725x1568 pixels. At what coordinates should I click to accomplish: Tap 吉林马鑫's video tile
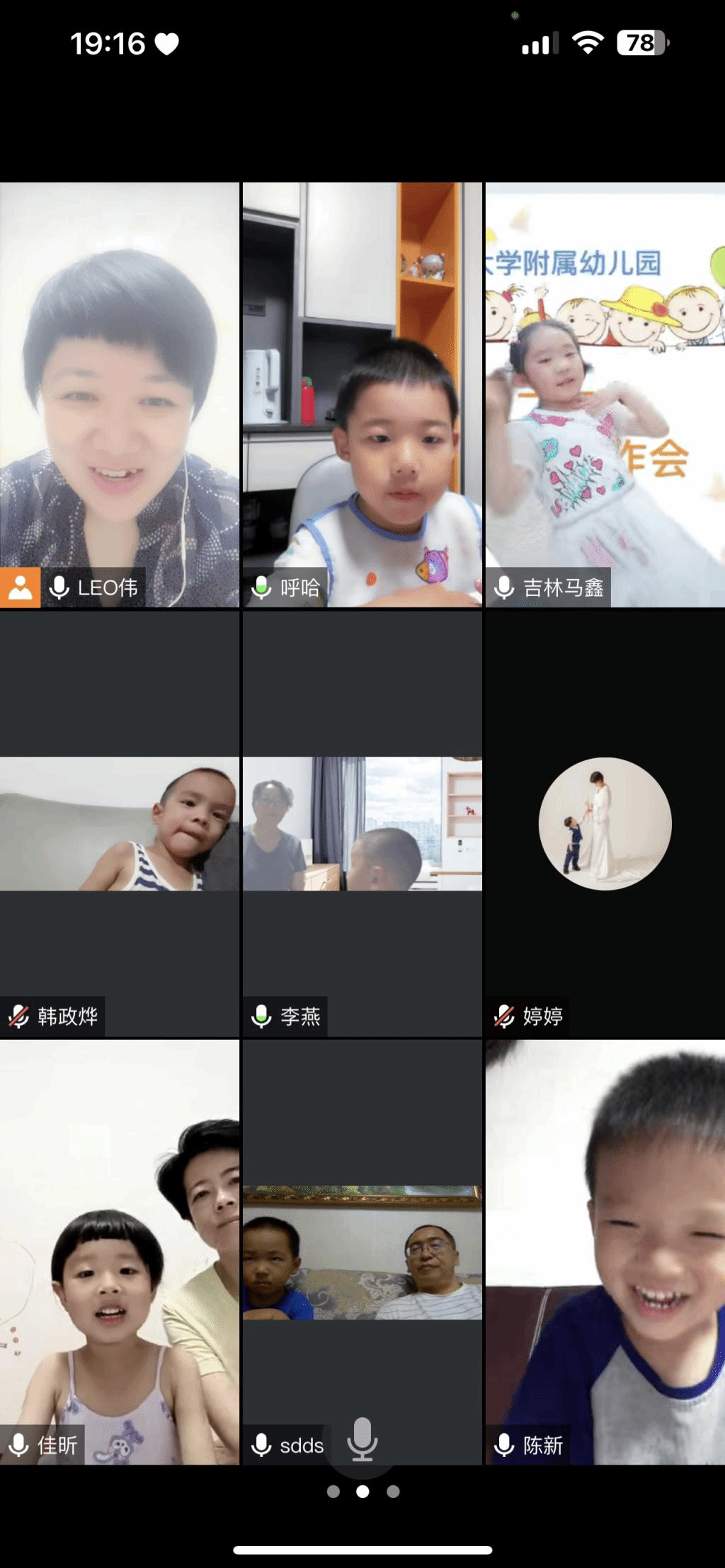tap(605, 394)
